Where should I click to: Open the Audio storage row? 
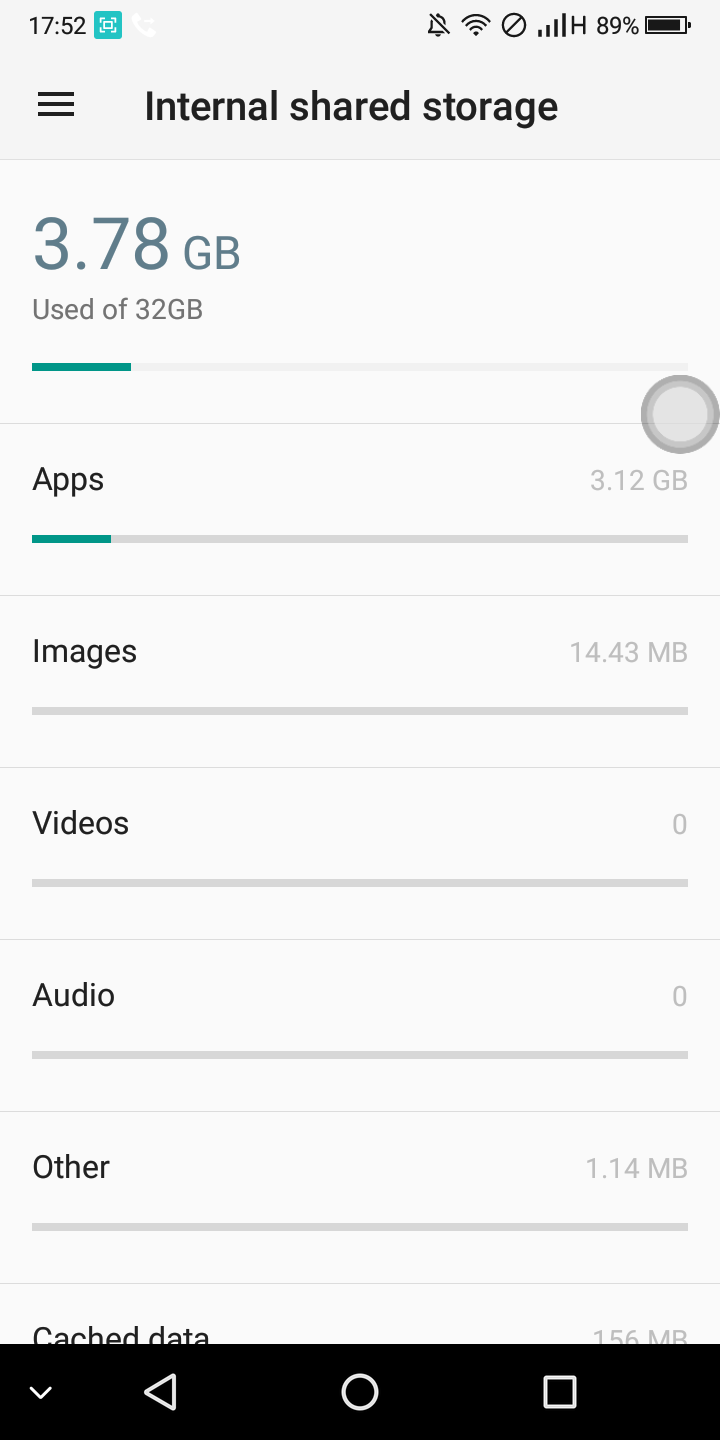pyautogui.click(x=360, y=1026)
